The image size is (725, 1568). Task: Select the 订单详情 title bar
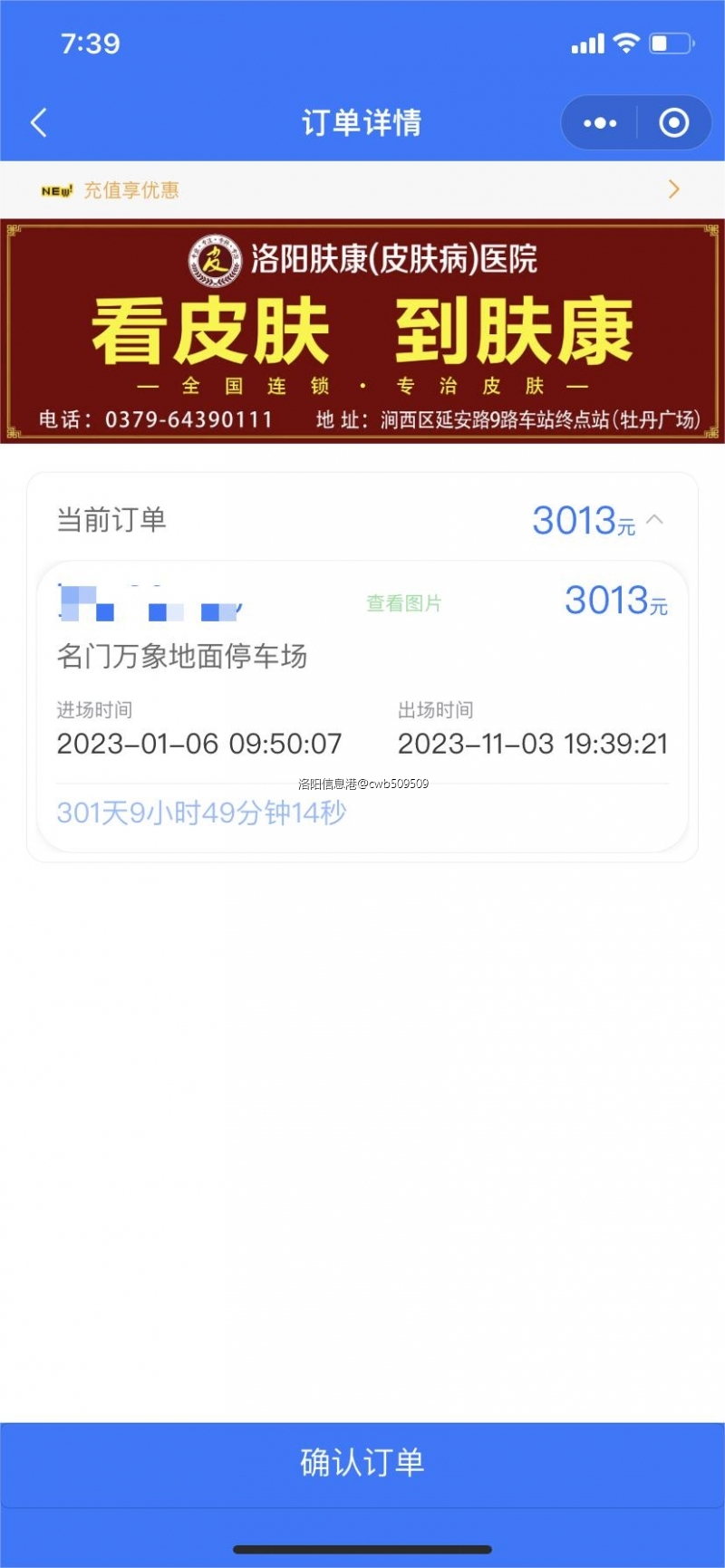362,121
